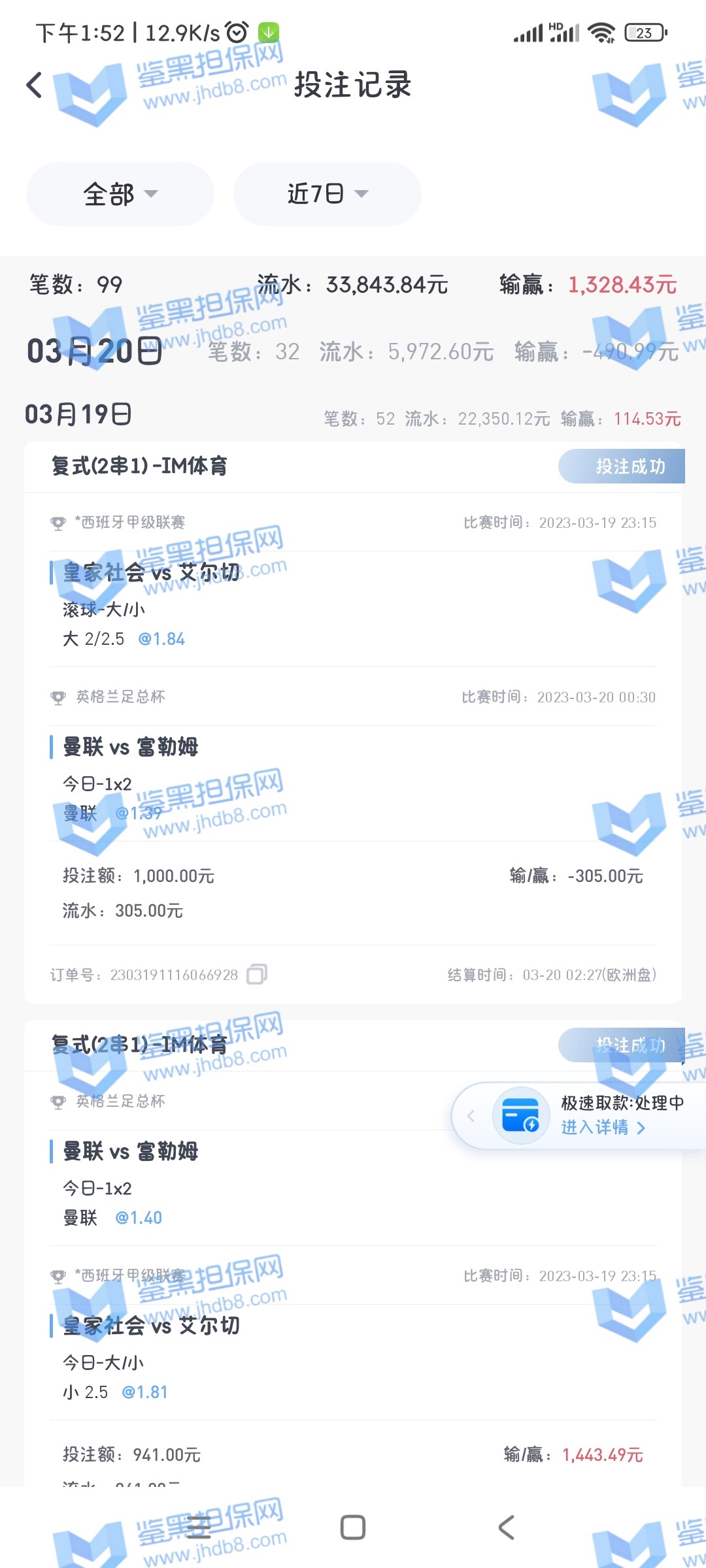
Task: Open the 近7日 date range dropdown
Action: (327, 194)
